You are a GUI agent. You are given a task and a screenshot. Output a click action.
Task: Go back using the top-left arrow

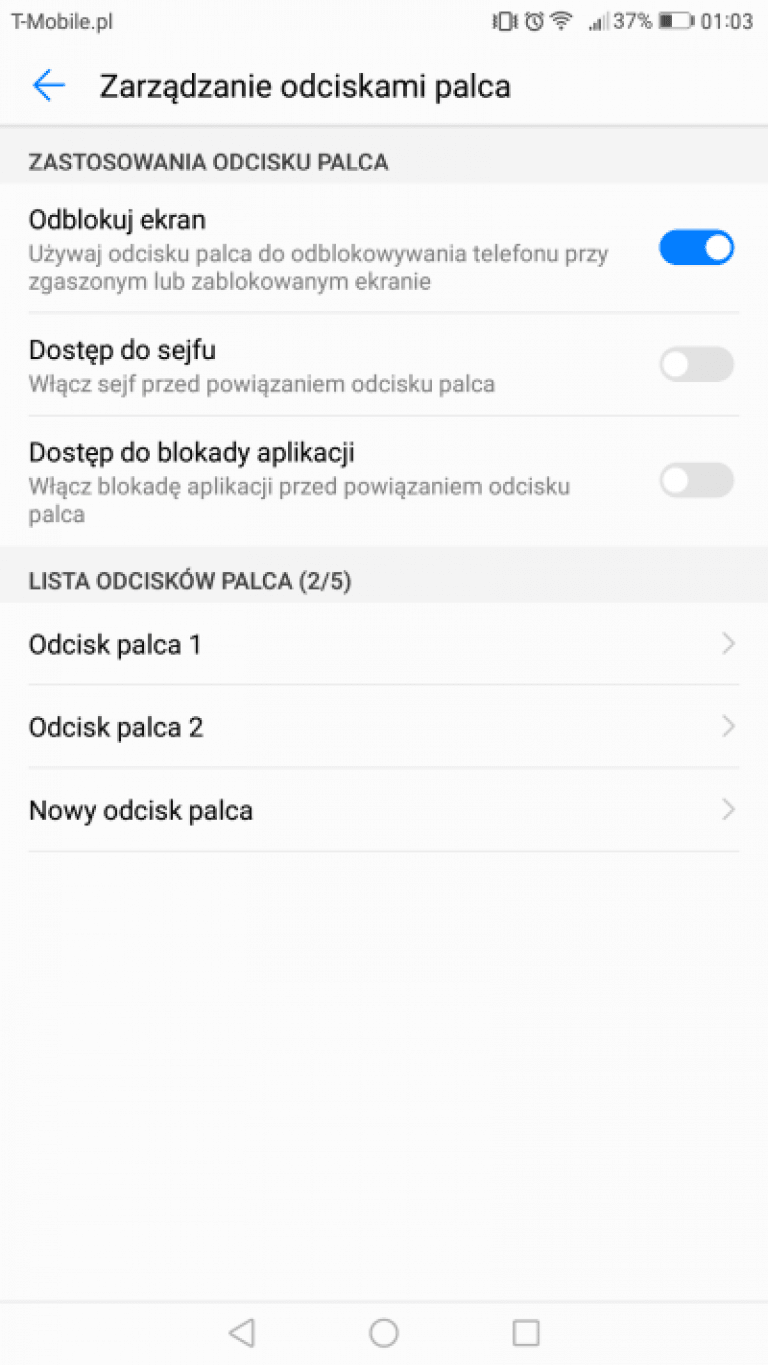pyautogui.click(x=48, y=86)
